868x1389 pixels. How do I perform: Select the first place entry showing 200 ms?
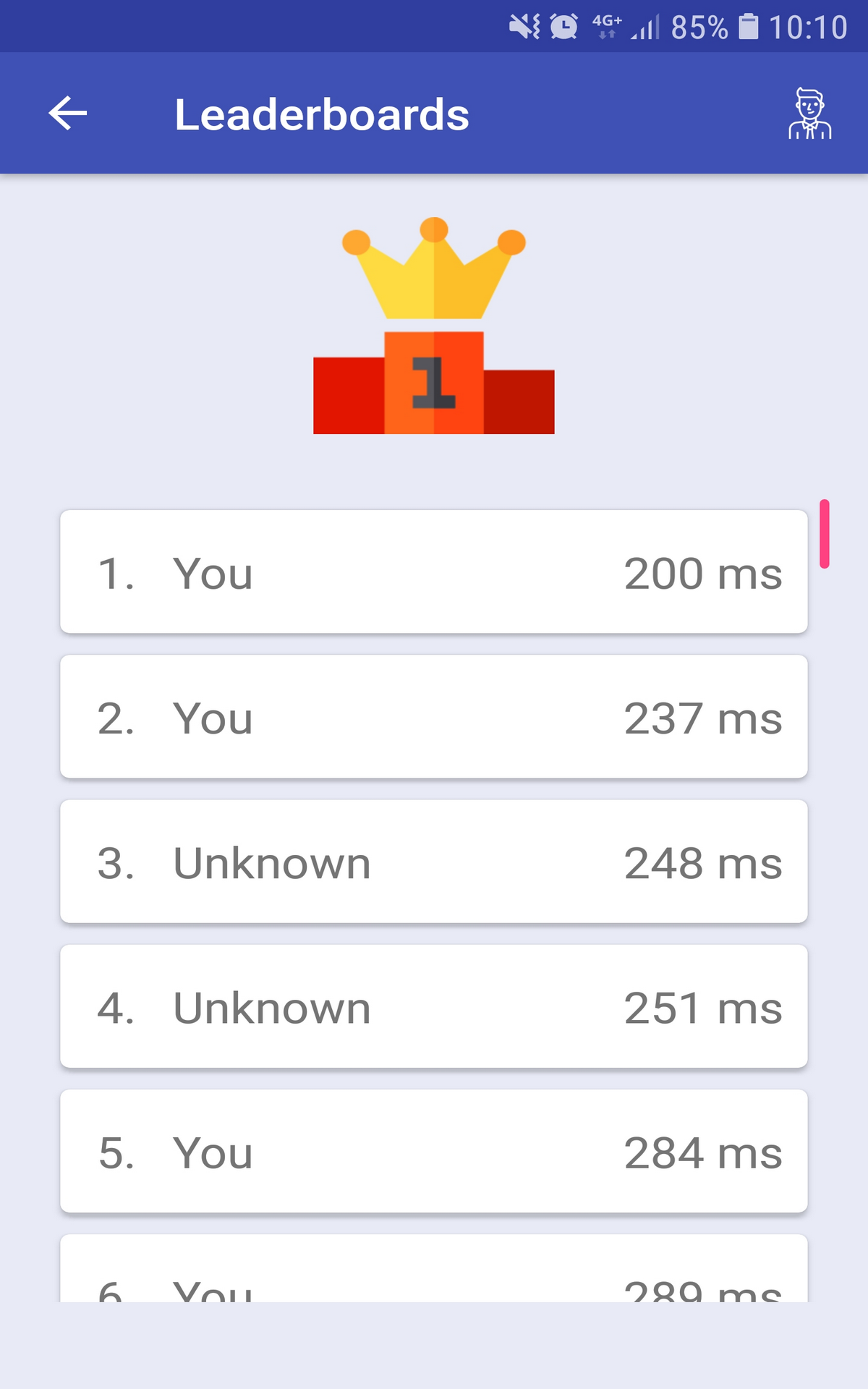click(x=433, y=572)
